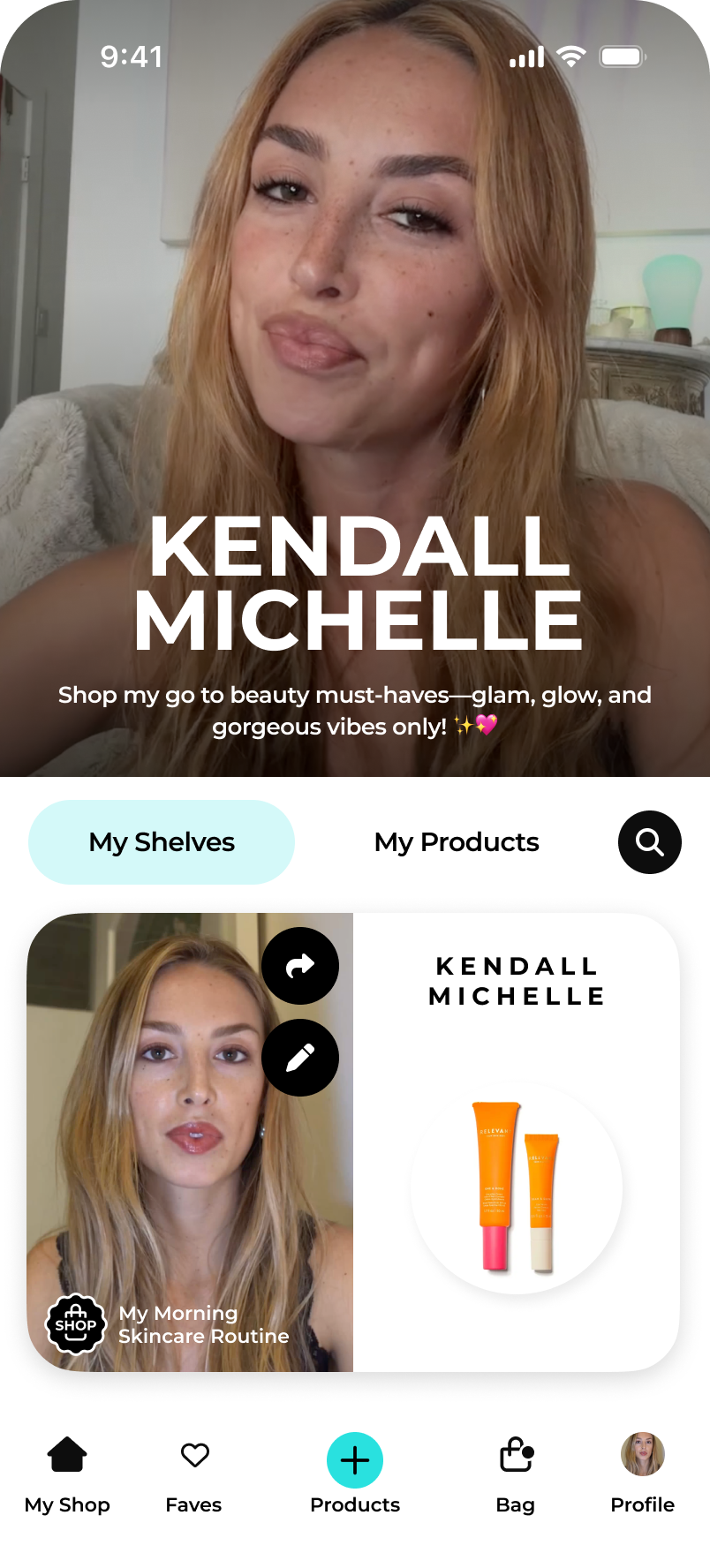Go to the Profile tab
Viewport: 710px width, 1568px height.
pyautogui.click(x=642, y=1474)
